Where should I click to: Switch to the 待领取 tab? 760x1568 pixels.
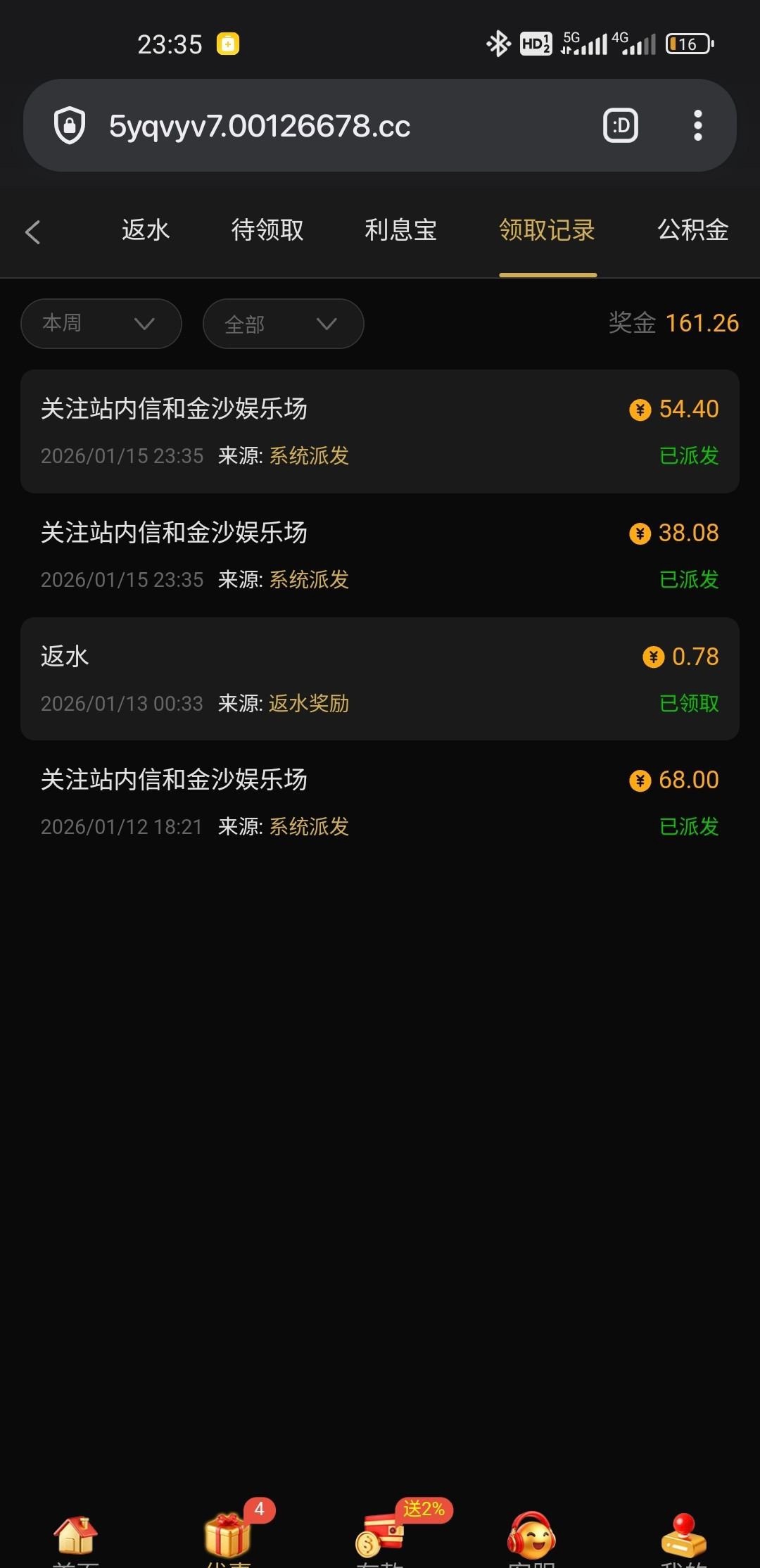pos(267,230)
